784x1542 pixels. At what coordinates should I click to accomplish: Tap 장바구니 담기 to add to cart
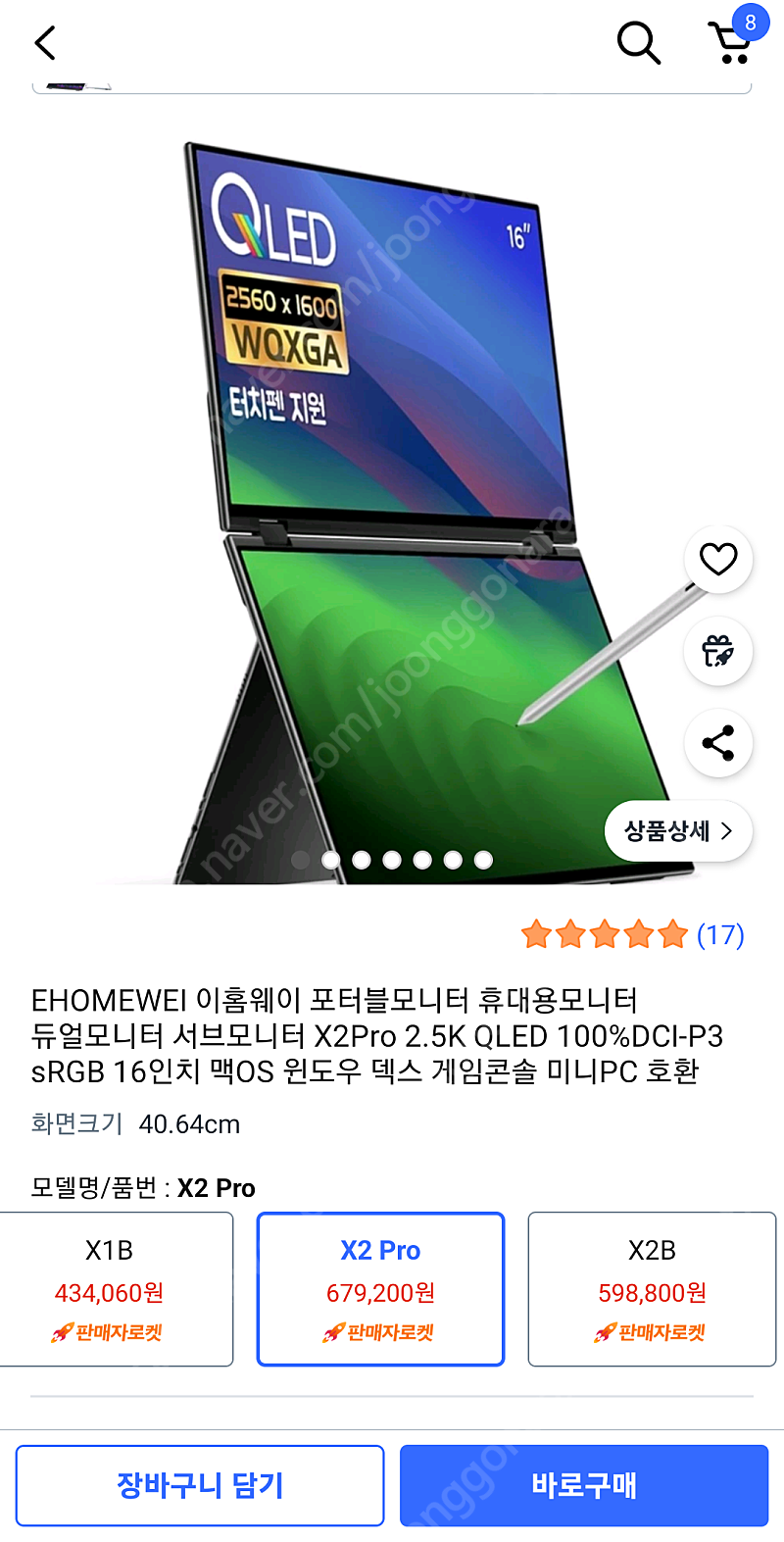coord(200,1485)
